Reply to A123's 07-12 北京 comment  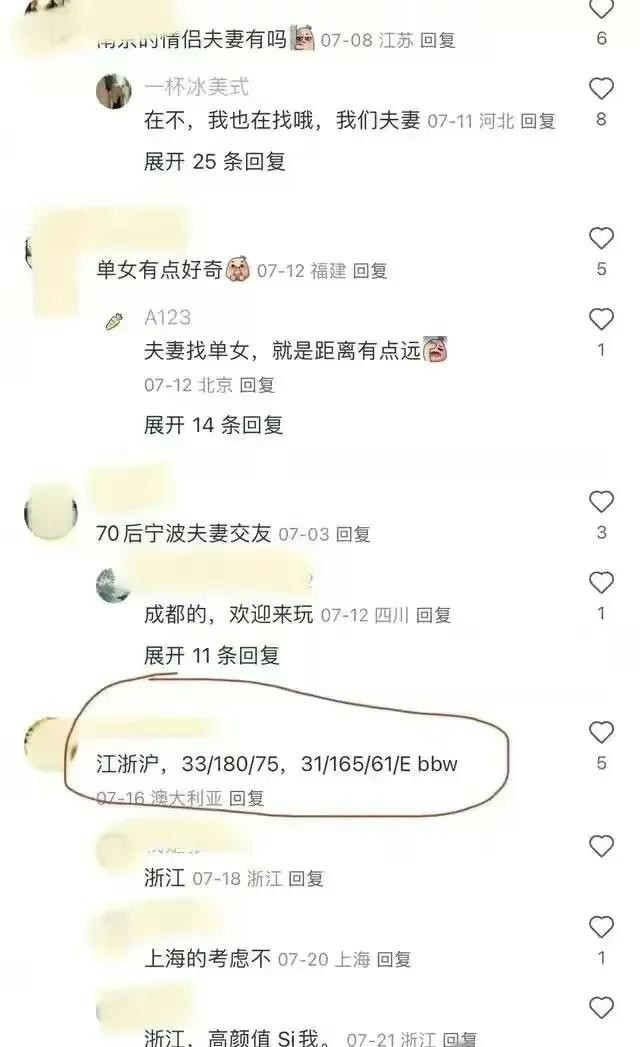pyautogui.click(x=257, y=385)
